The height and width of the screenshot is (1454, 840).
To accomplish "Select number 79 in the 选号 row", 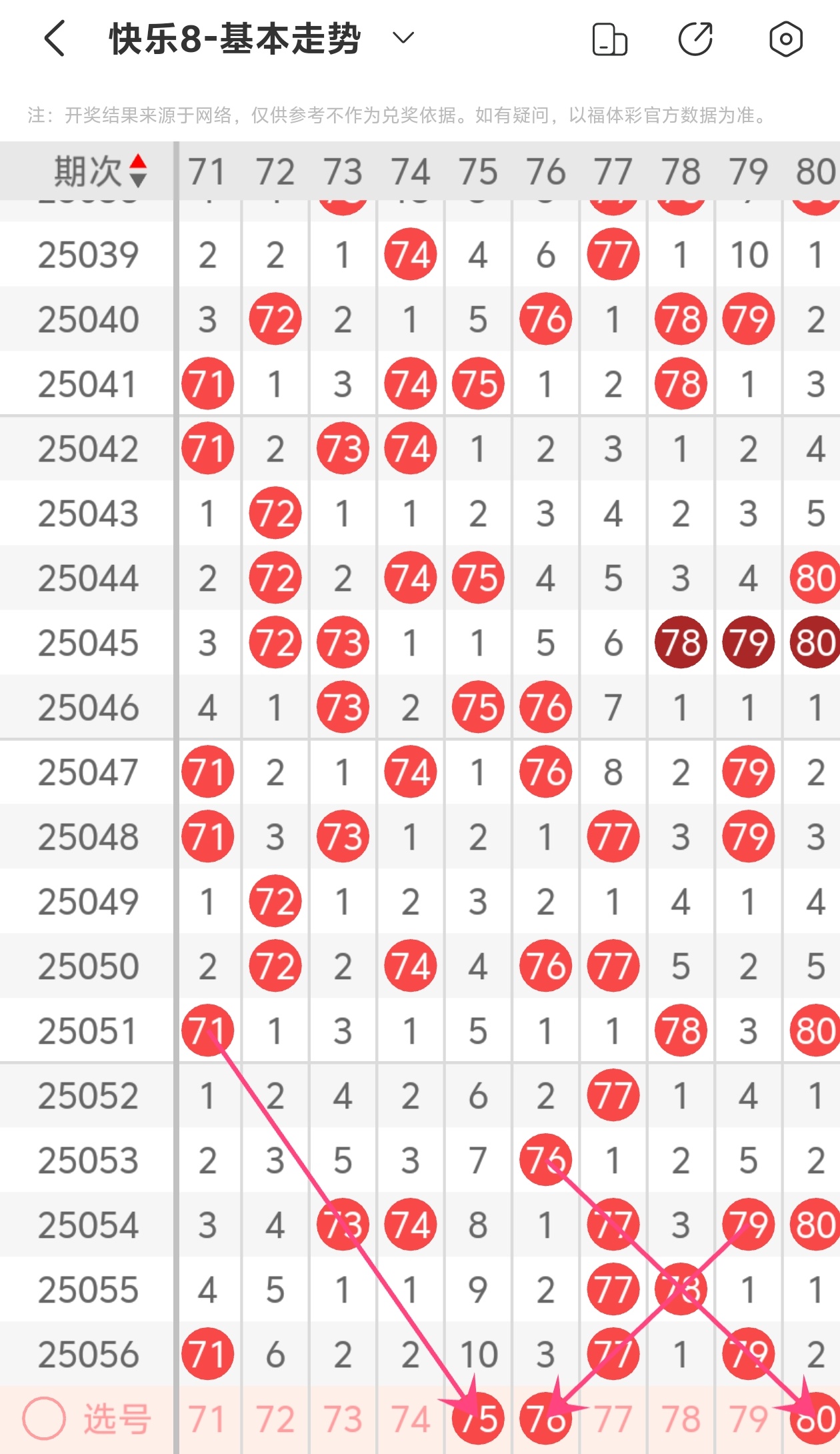I will click(x=749, y=1419).
